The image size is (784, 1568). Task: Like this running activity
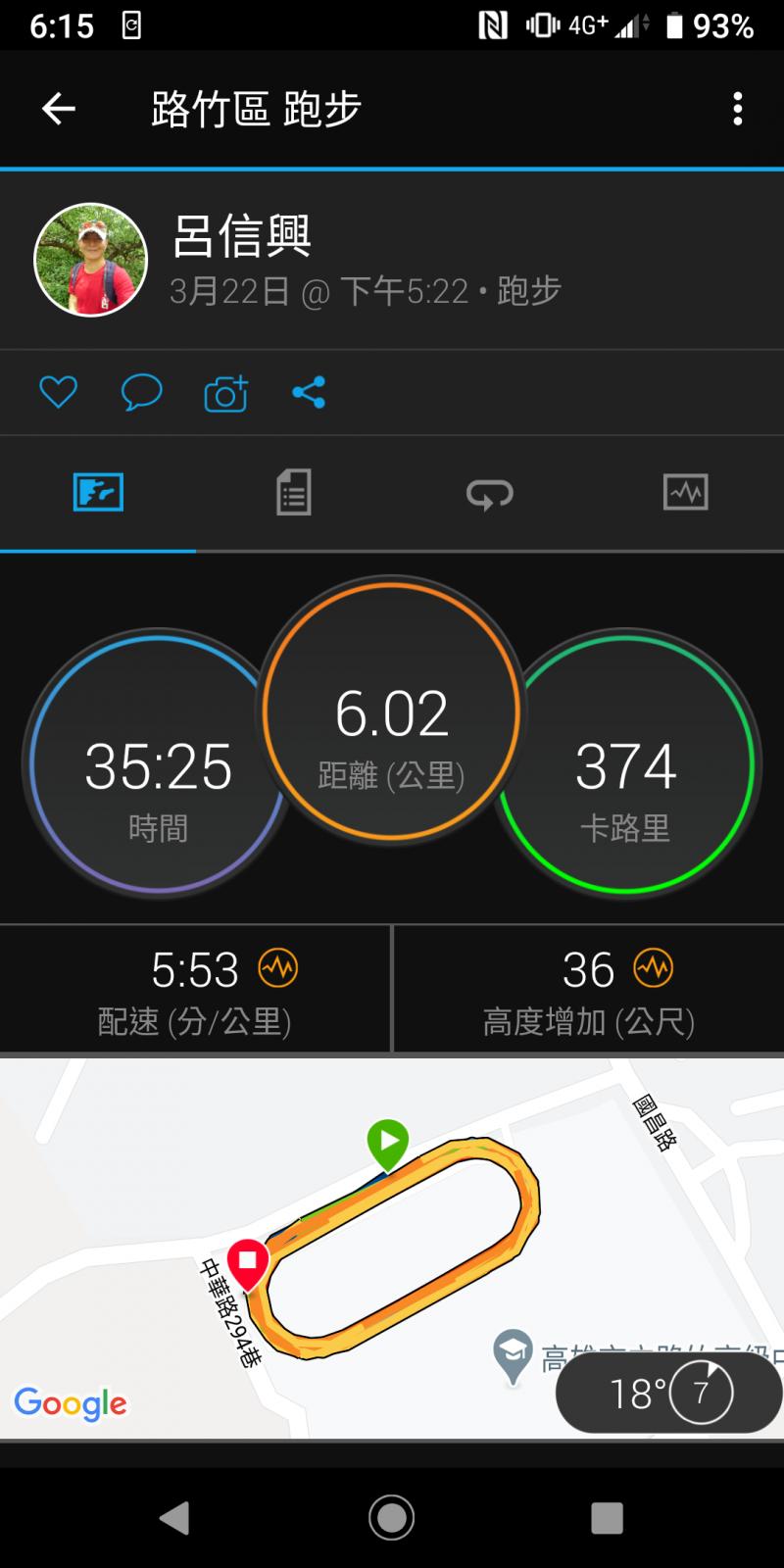tap(58, 393)
